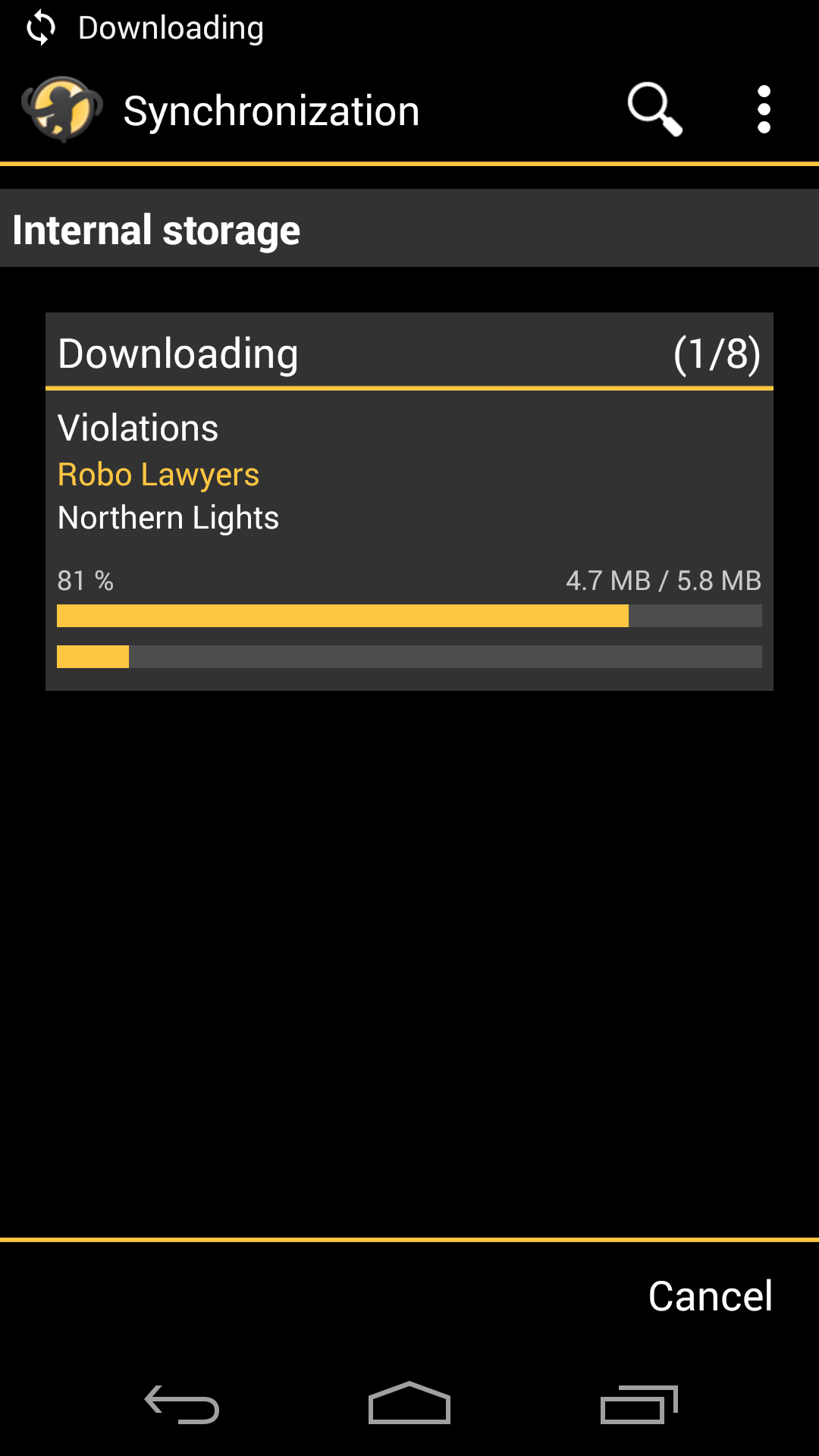Click the Synchronization title text

(x=271, y=108)
